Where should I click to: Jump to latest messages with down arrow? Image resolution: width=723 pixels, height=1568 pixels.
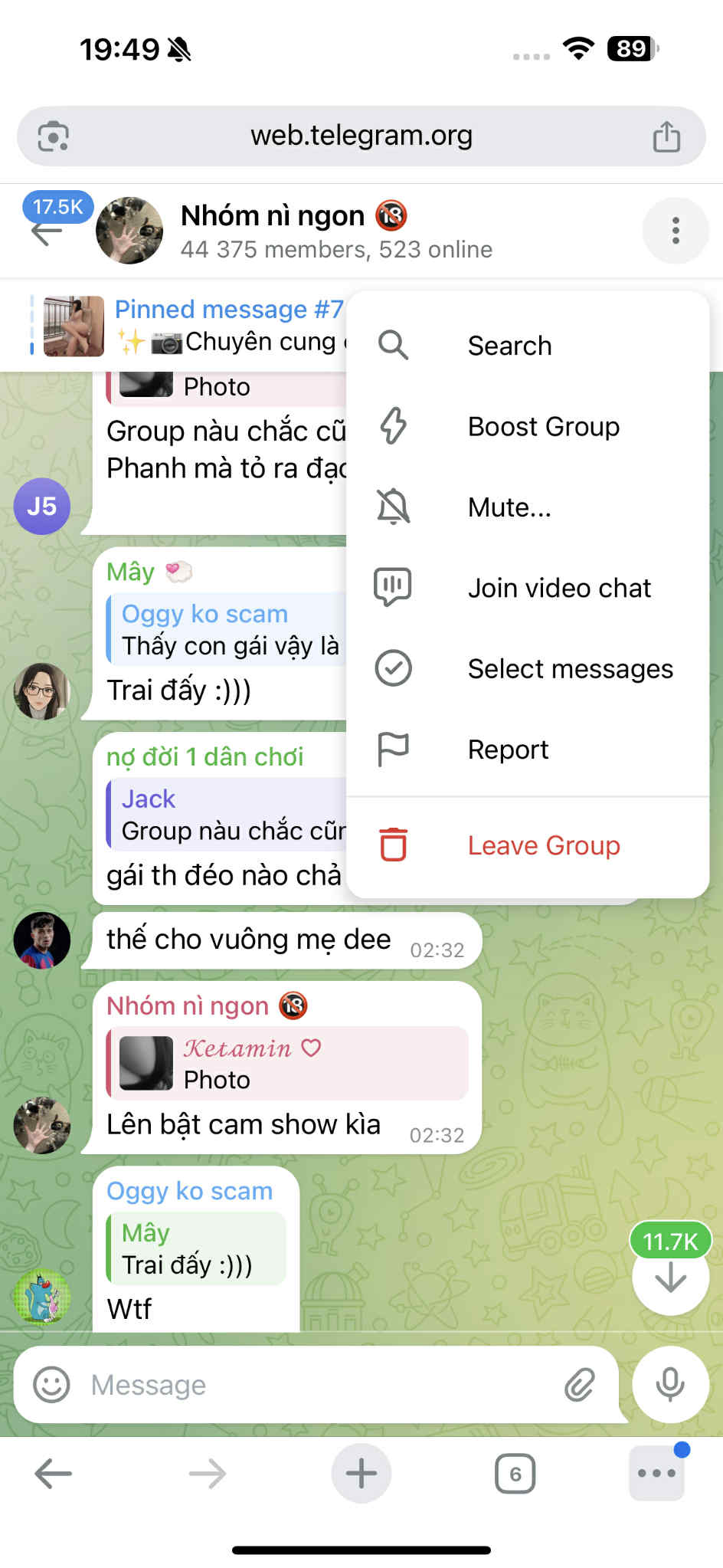(670, 1278)
